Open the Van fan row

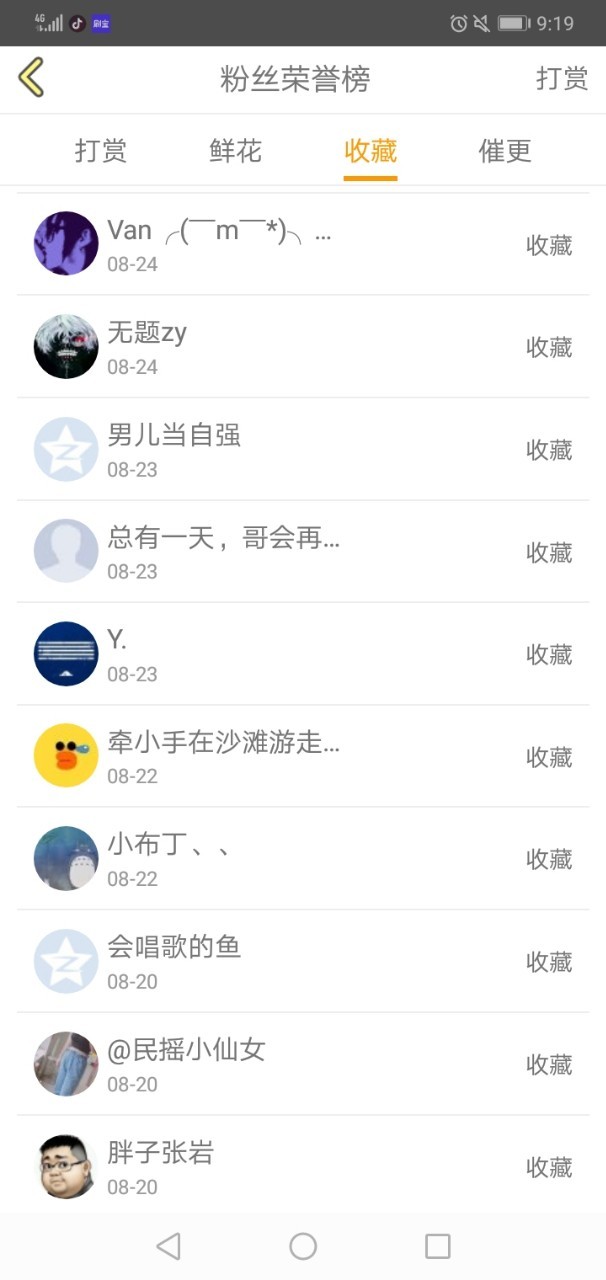pyautogui.click(x=300, y=244)
